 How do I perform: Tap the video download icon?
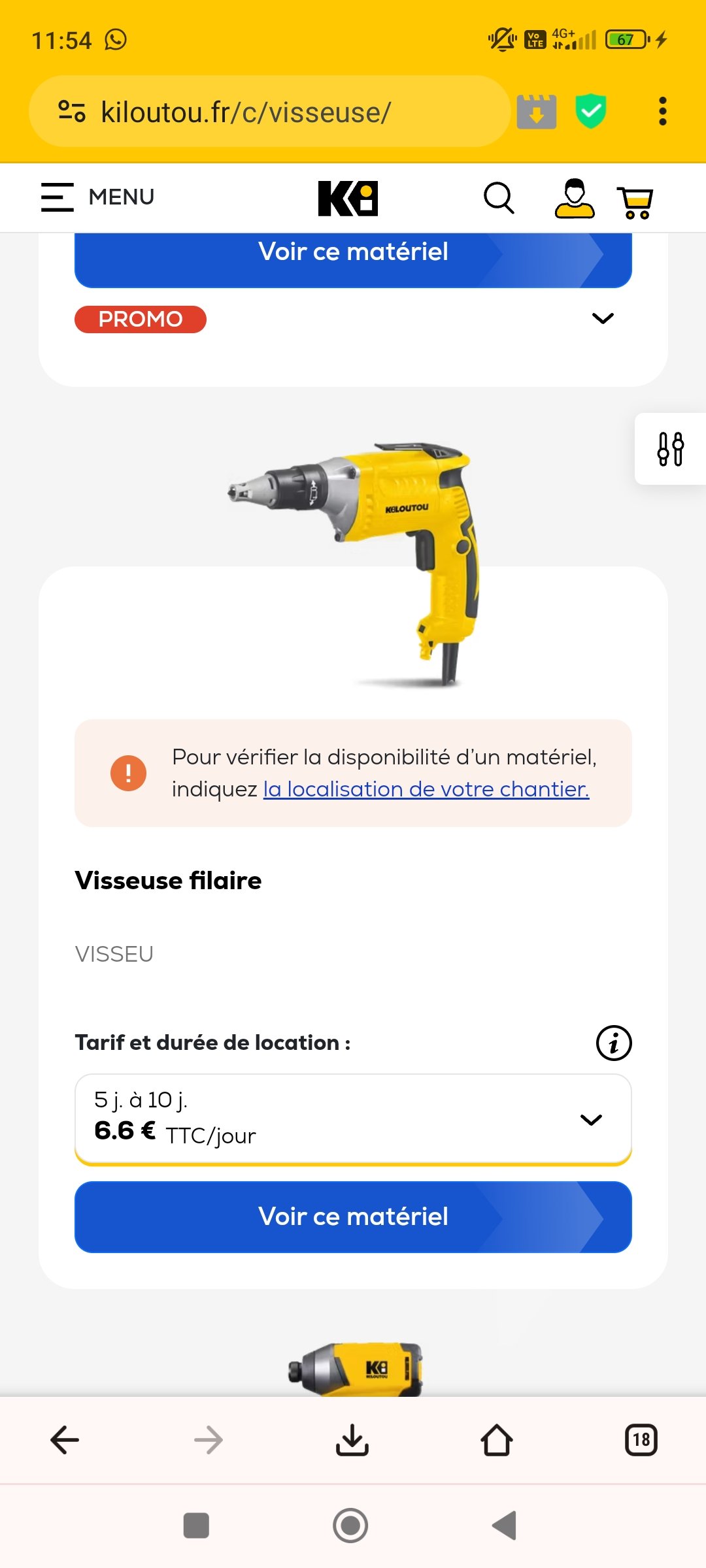click(537, 112)
